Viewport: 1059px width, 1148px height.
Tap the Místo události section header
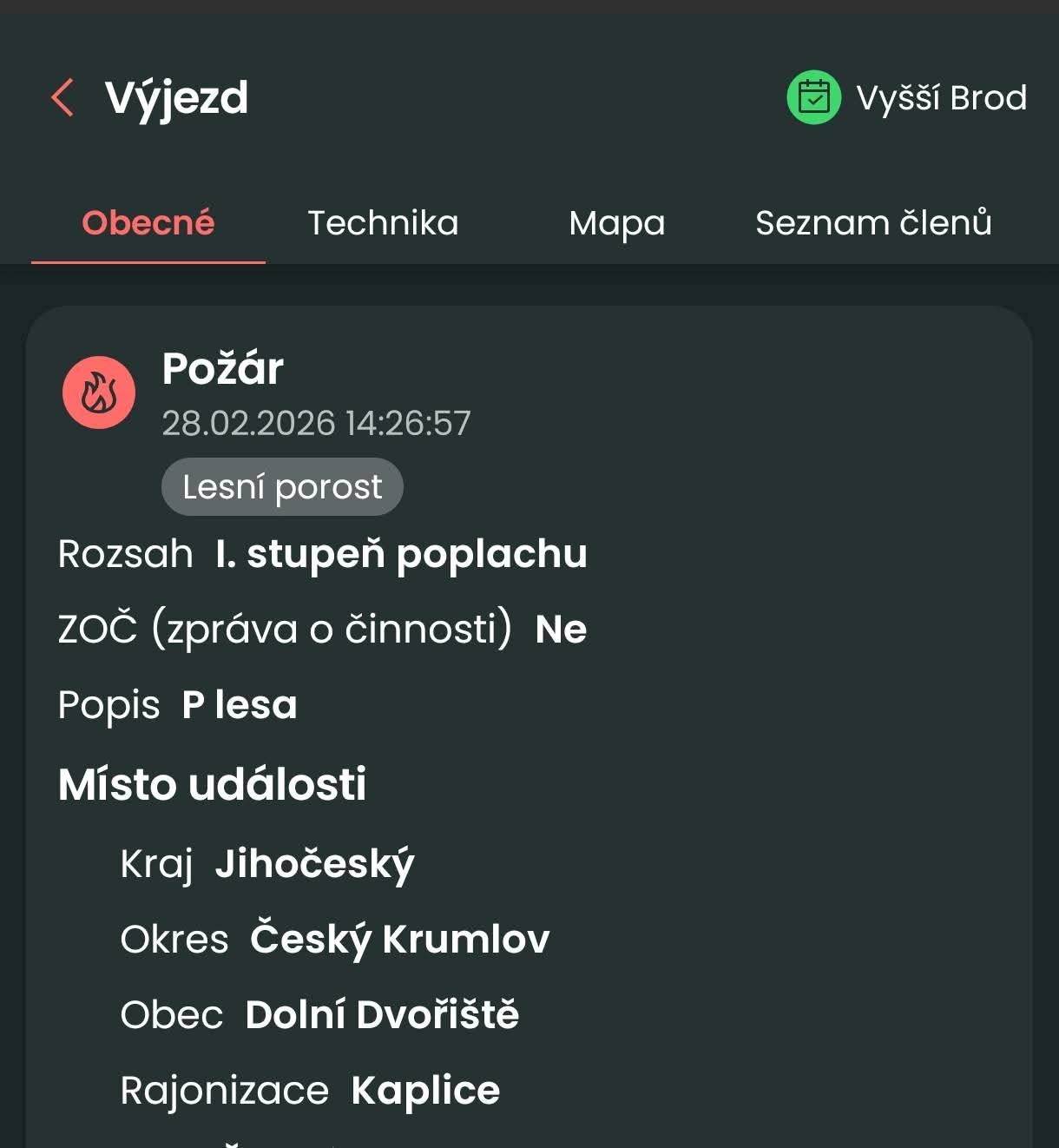tap(212, 784)
